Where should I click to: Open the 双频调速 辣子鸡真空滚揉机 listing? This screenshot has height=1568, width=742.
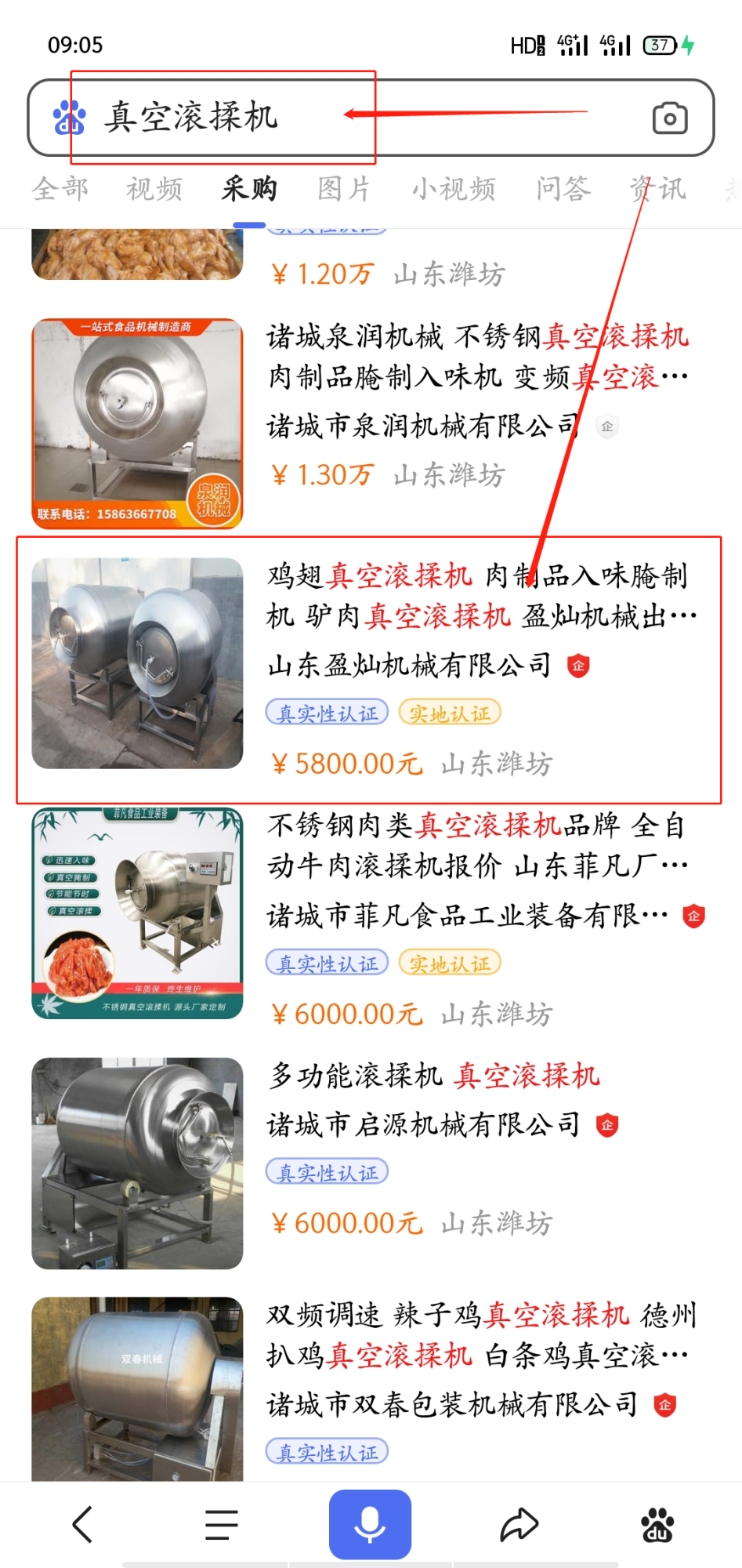(x=476, y=1334)
